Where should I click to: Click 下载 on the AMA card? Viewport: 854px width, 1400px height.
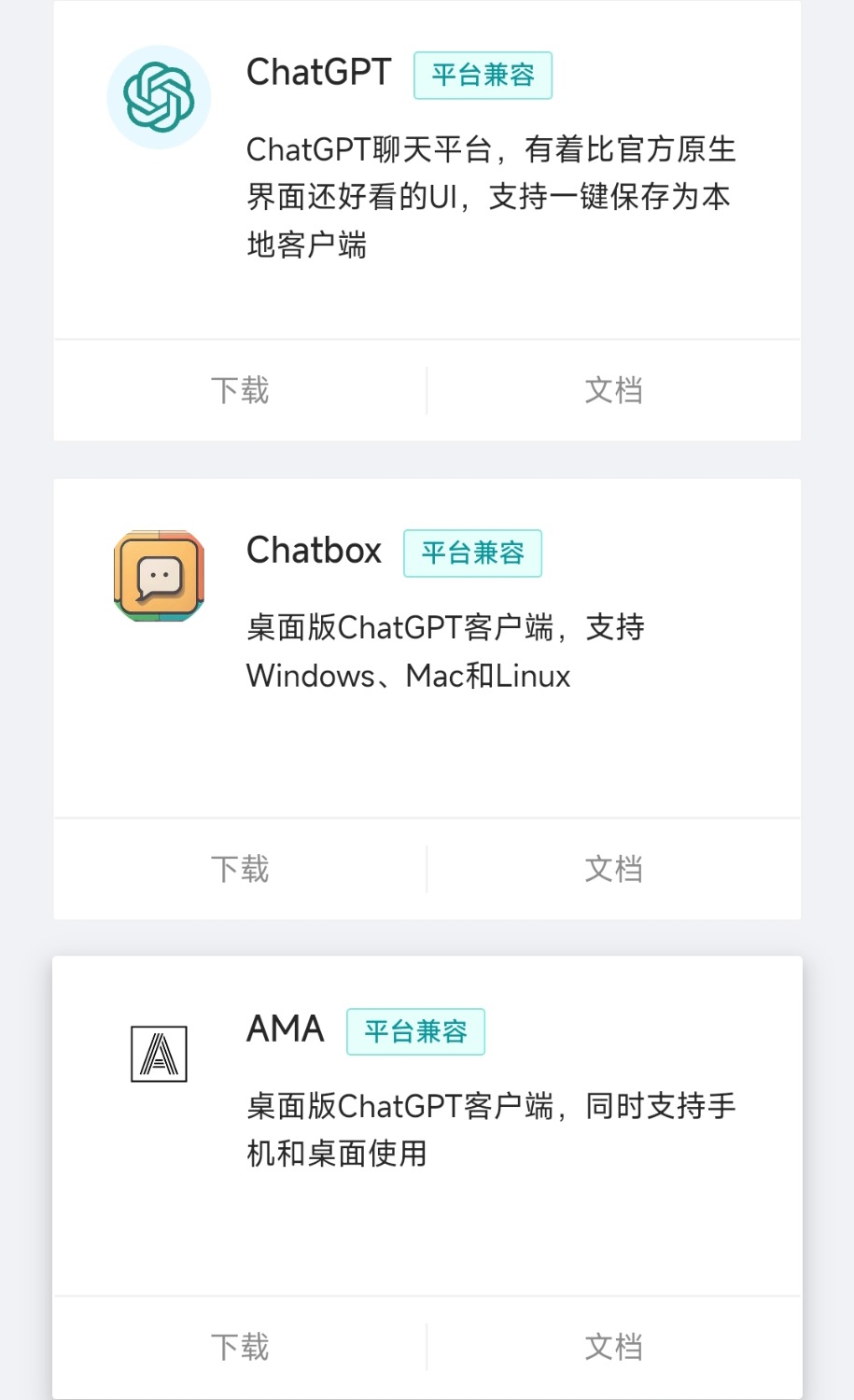coord(240,1347)
